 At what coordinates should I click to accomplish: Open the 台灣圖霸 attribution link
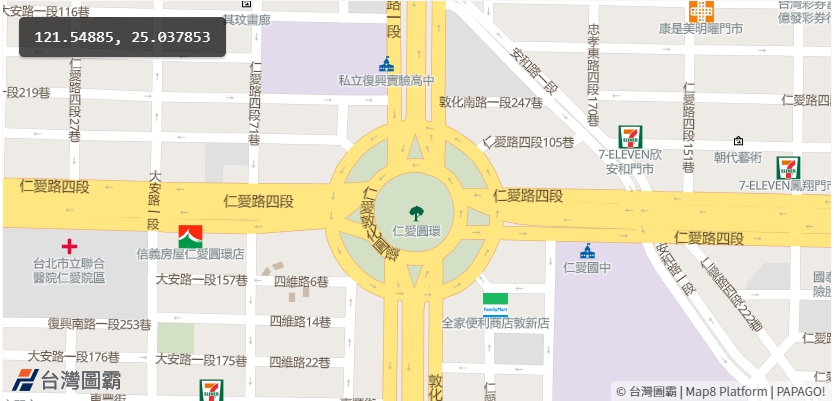pyautogui.click(x=652, y=392)
